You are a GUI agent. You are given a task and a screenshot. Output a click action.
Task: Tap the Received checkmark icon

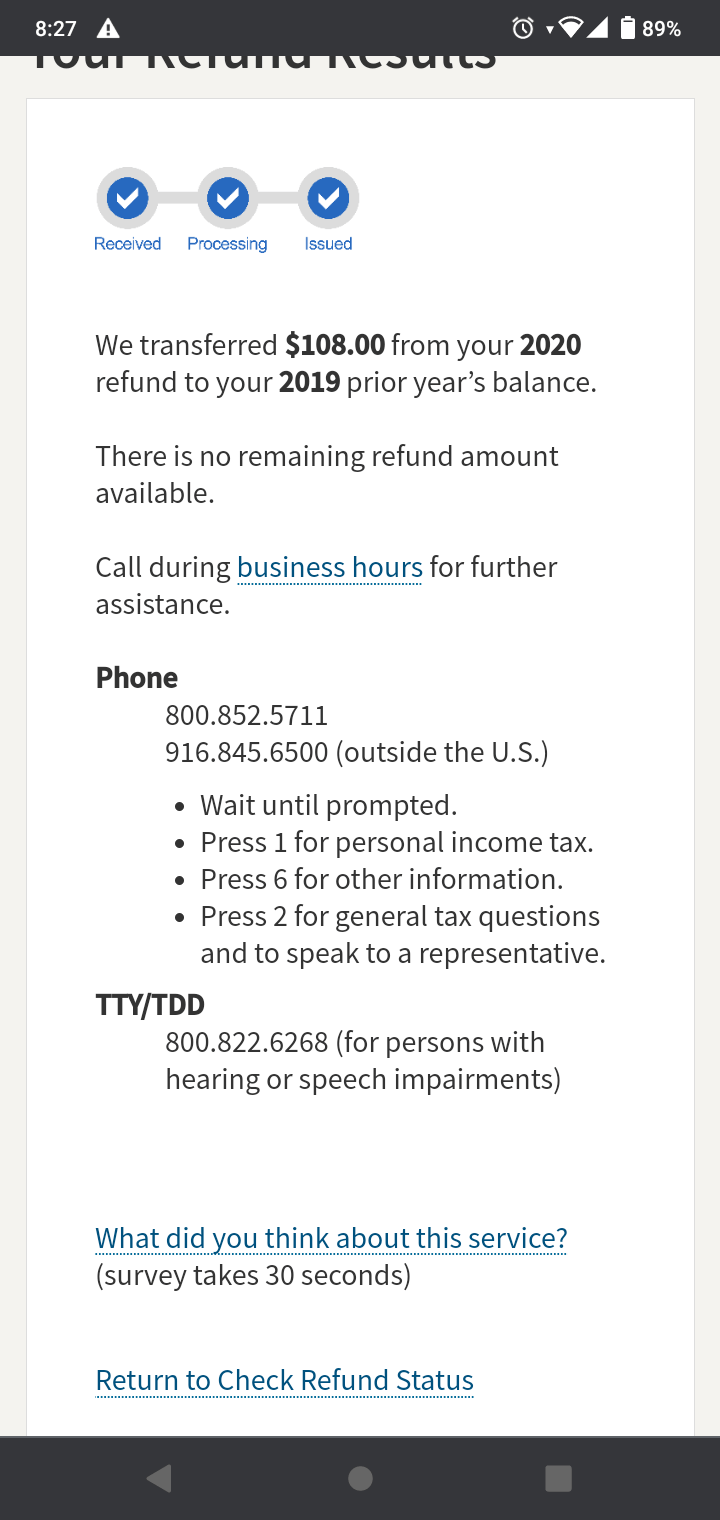click(x=127, y=197)
